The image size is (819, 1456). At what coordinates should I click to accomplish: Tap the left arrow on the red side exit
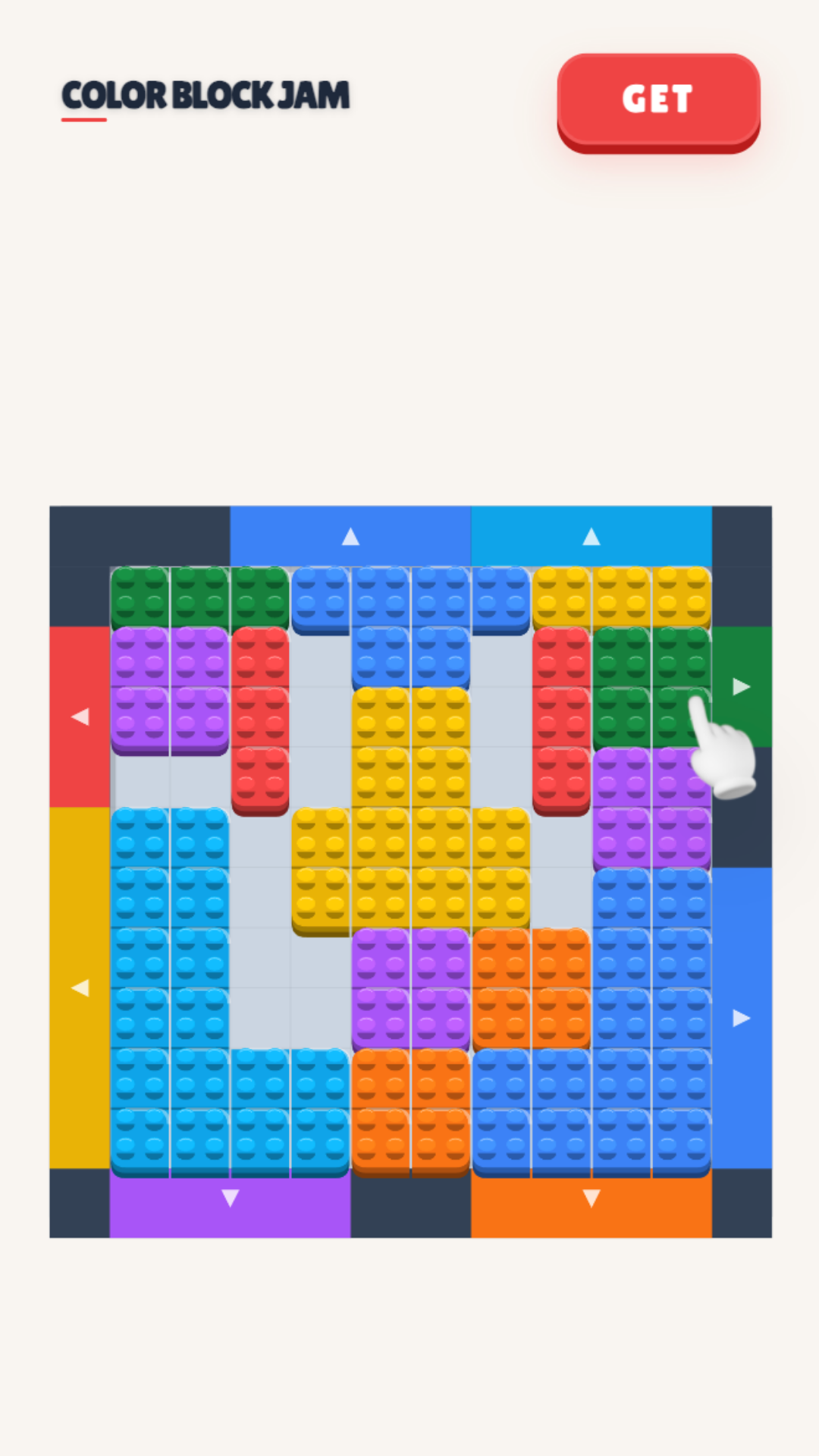tap(80, 717)
